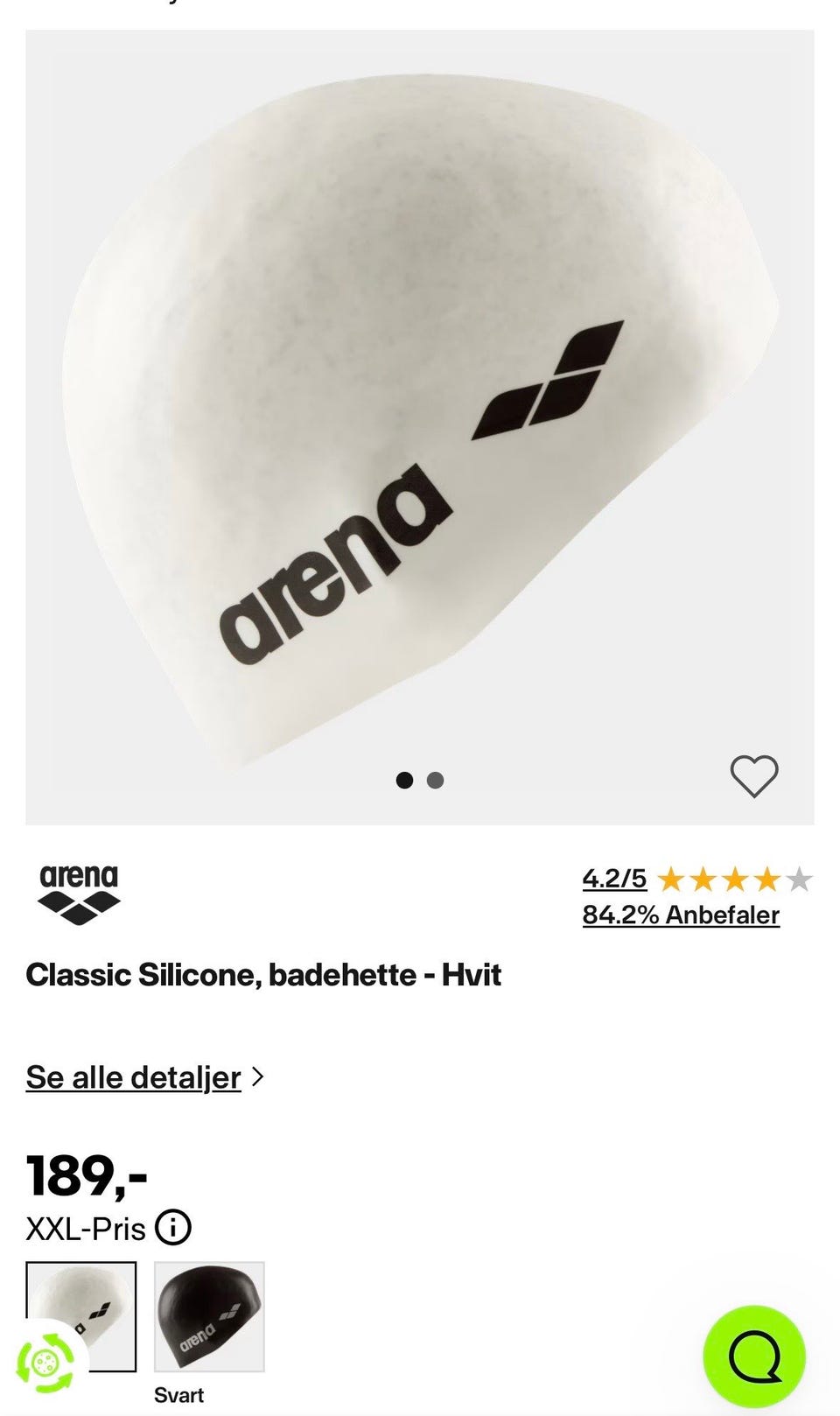Click the Se alle detaljer link

[x=132, y=1077]
